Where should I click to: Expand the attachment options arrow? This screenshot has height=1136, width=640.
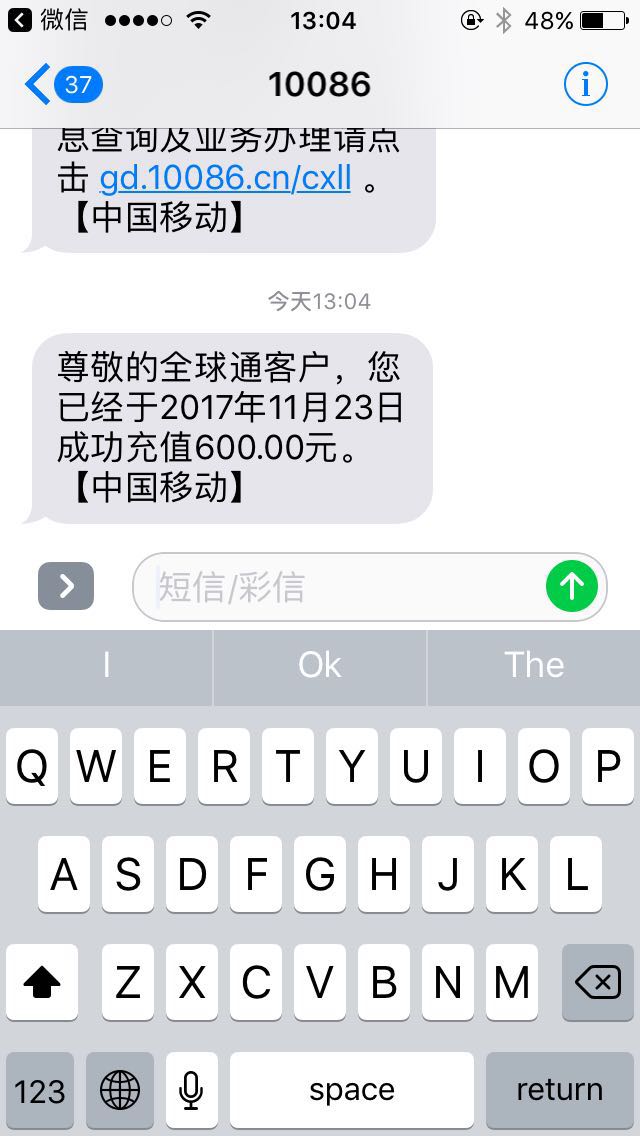[66, 586]
